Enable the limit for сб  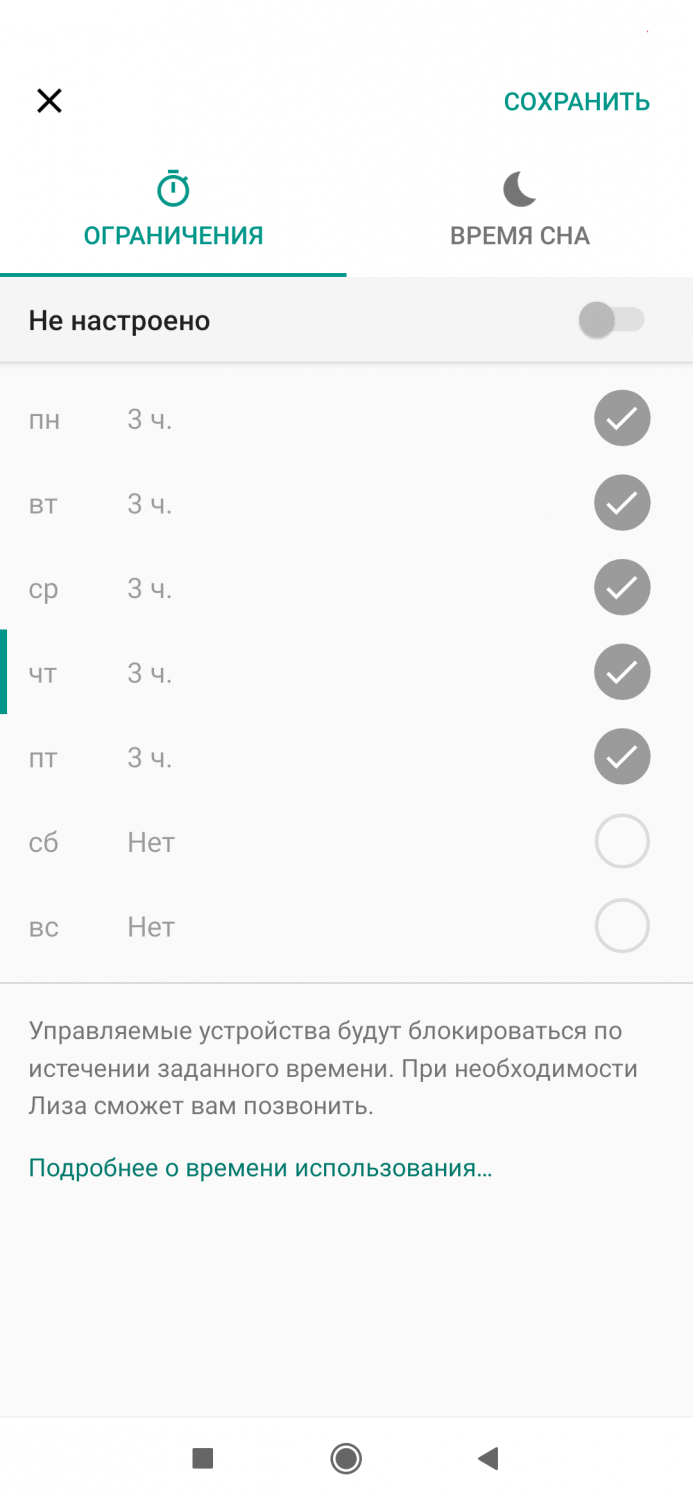pyautogui.click(x=622, y=842)
